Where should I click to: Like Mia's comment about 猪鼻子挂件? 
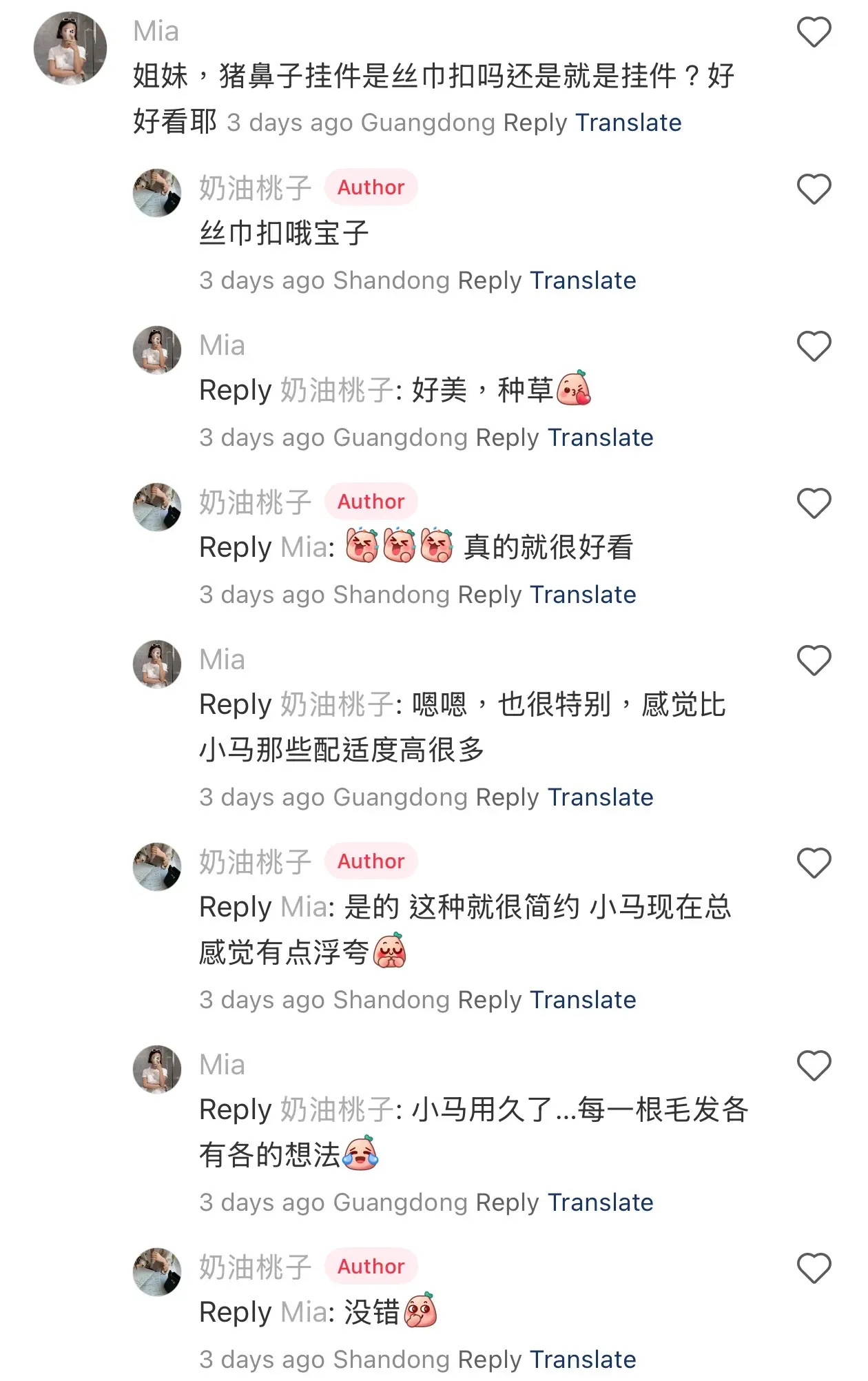[x=814, y=32]
